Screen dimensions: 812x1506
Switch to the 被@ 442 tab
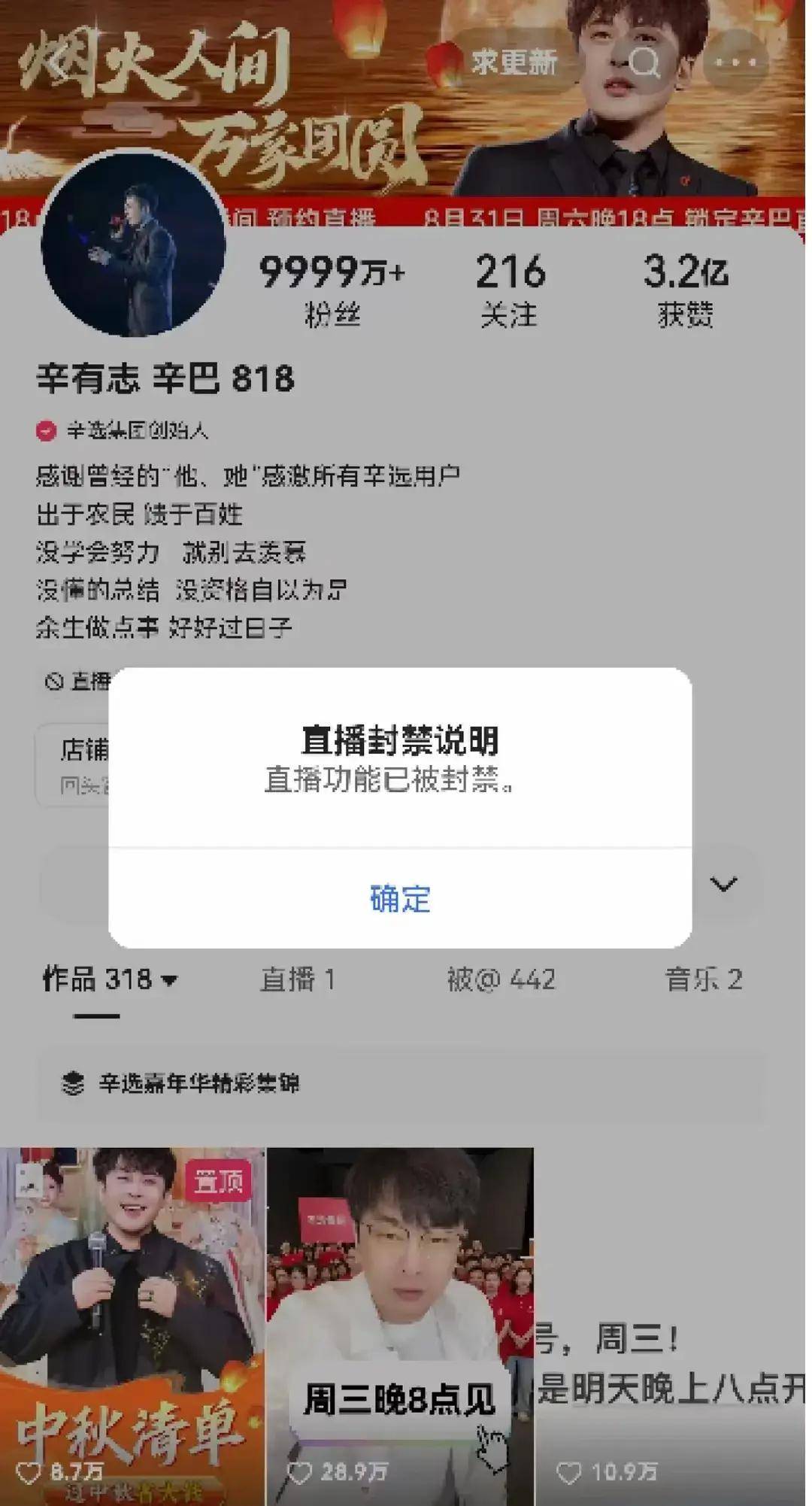coord(501,979)
